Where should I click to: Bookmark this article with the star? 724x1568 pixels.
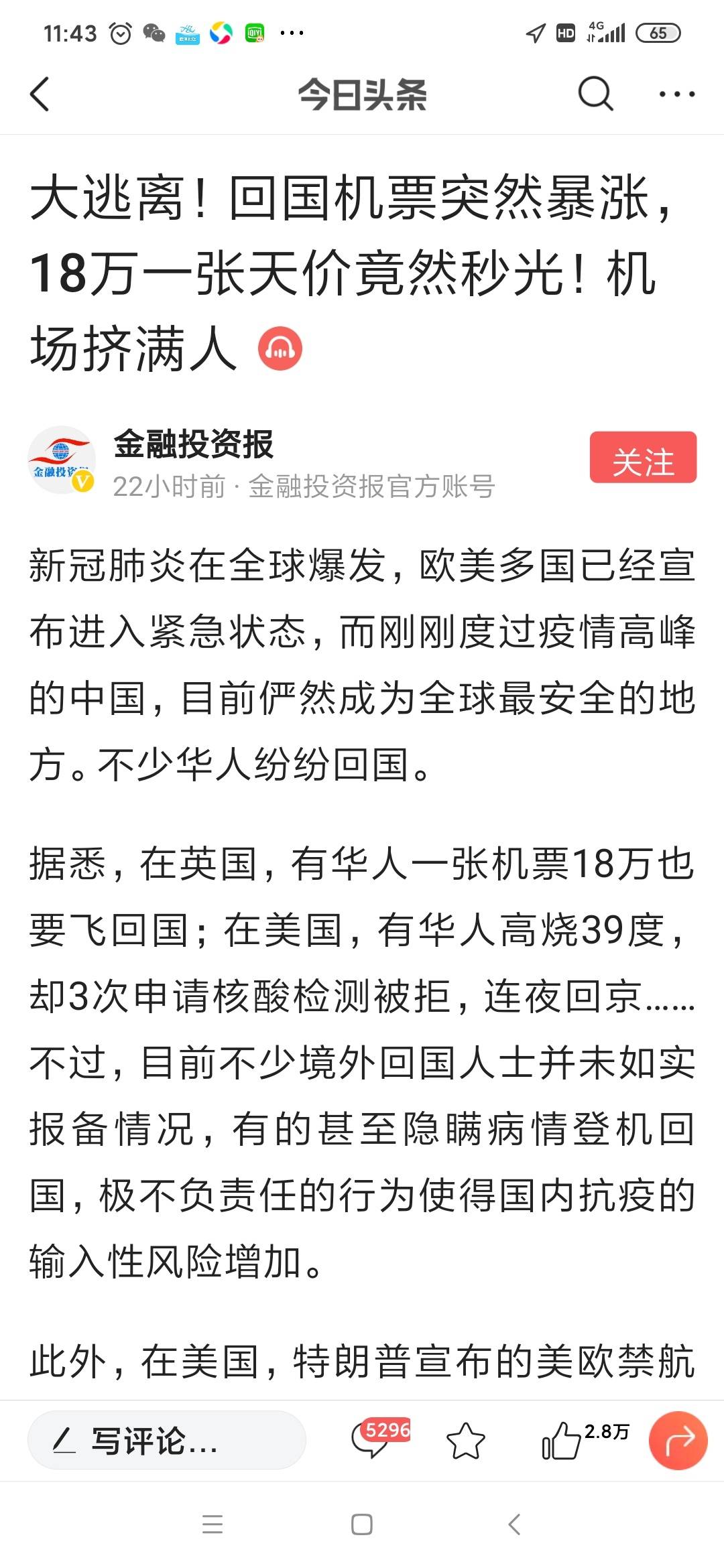[x=465, y=1441]
